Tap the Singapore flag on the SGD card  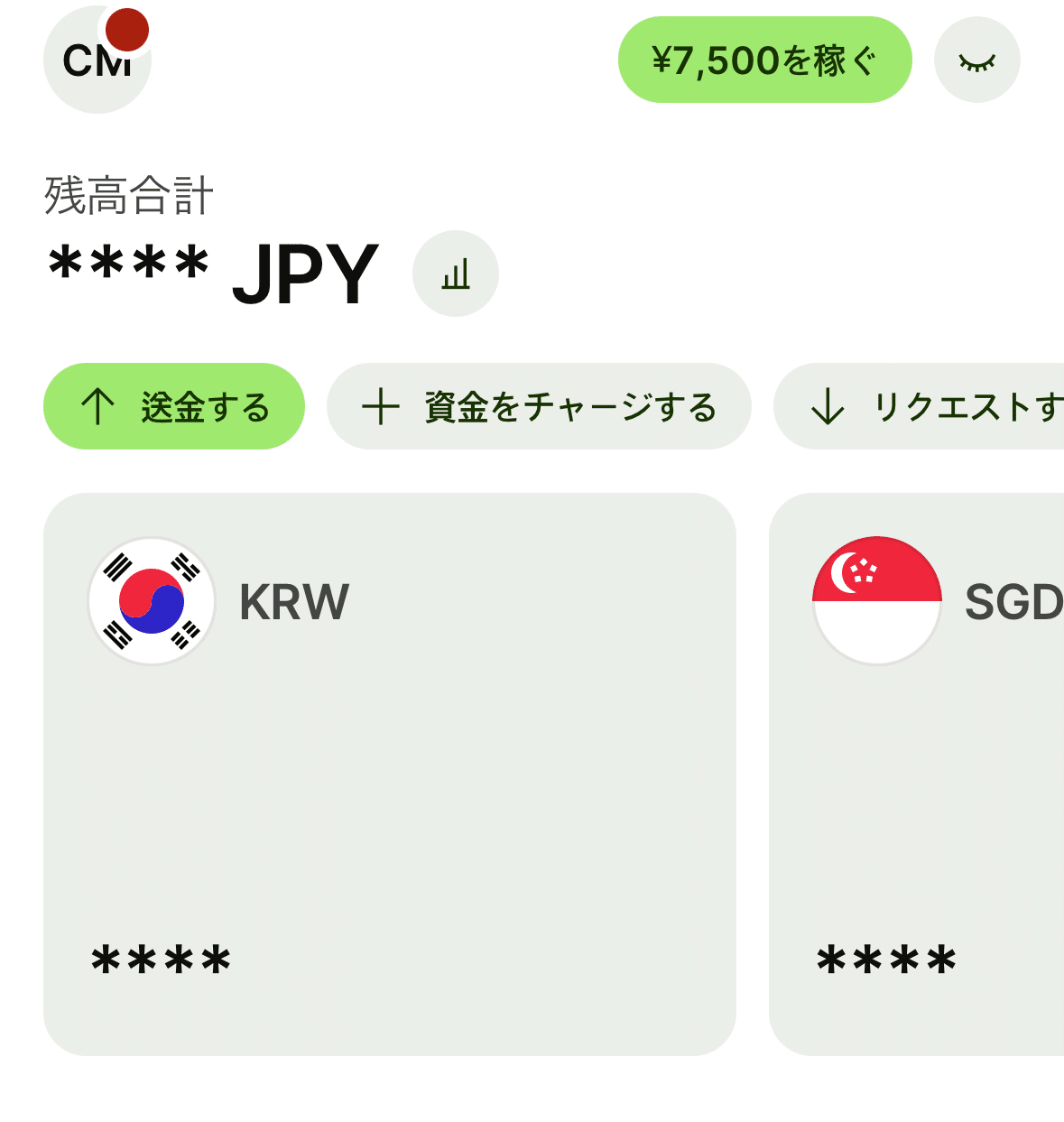click(876, 600)
